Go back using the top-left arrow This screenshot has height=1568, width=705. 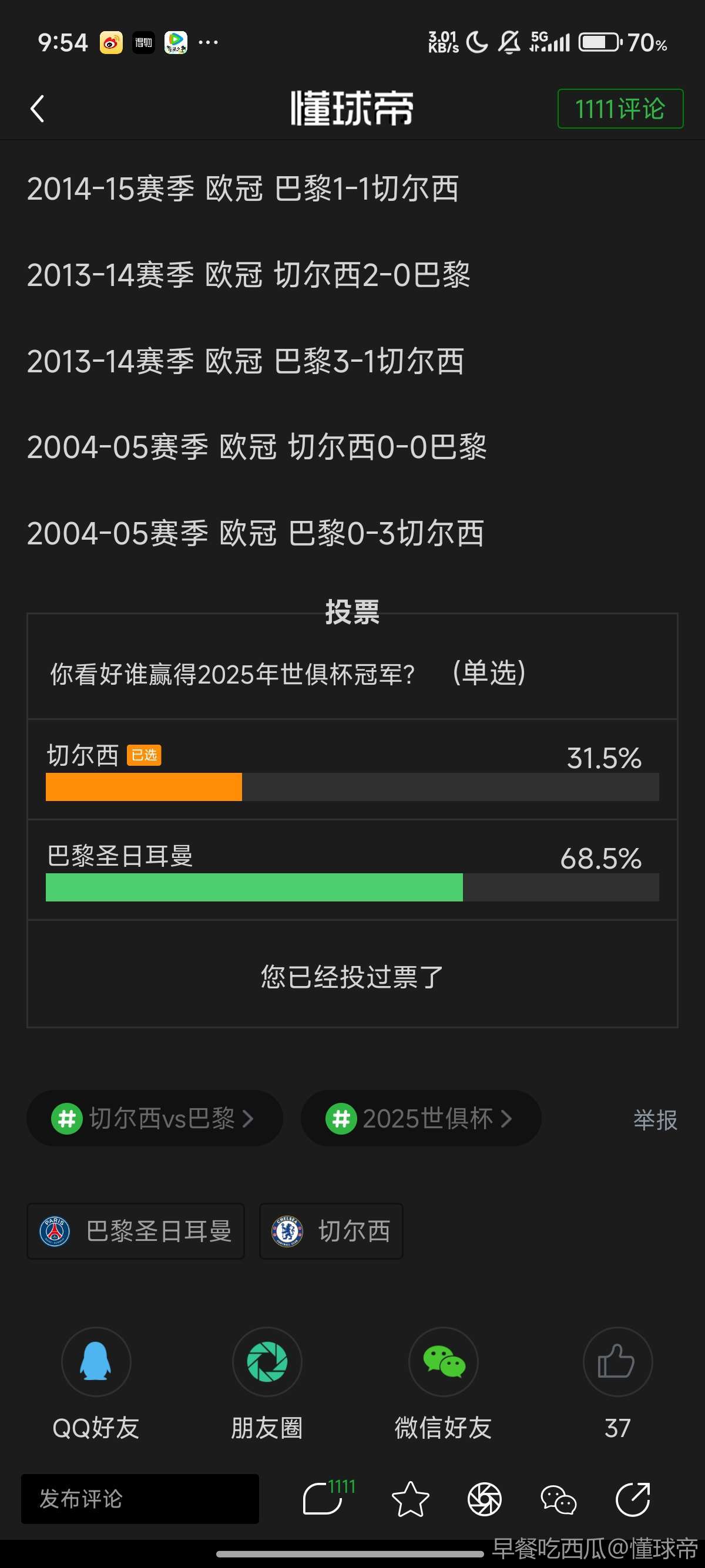coord(37,109)
